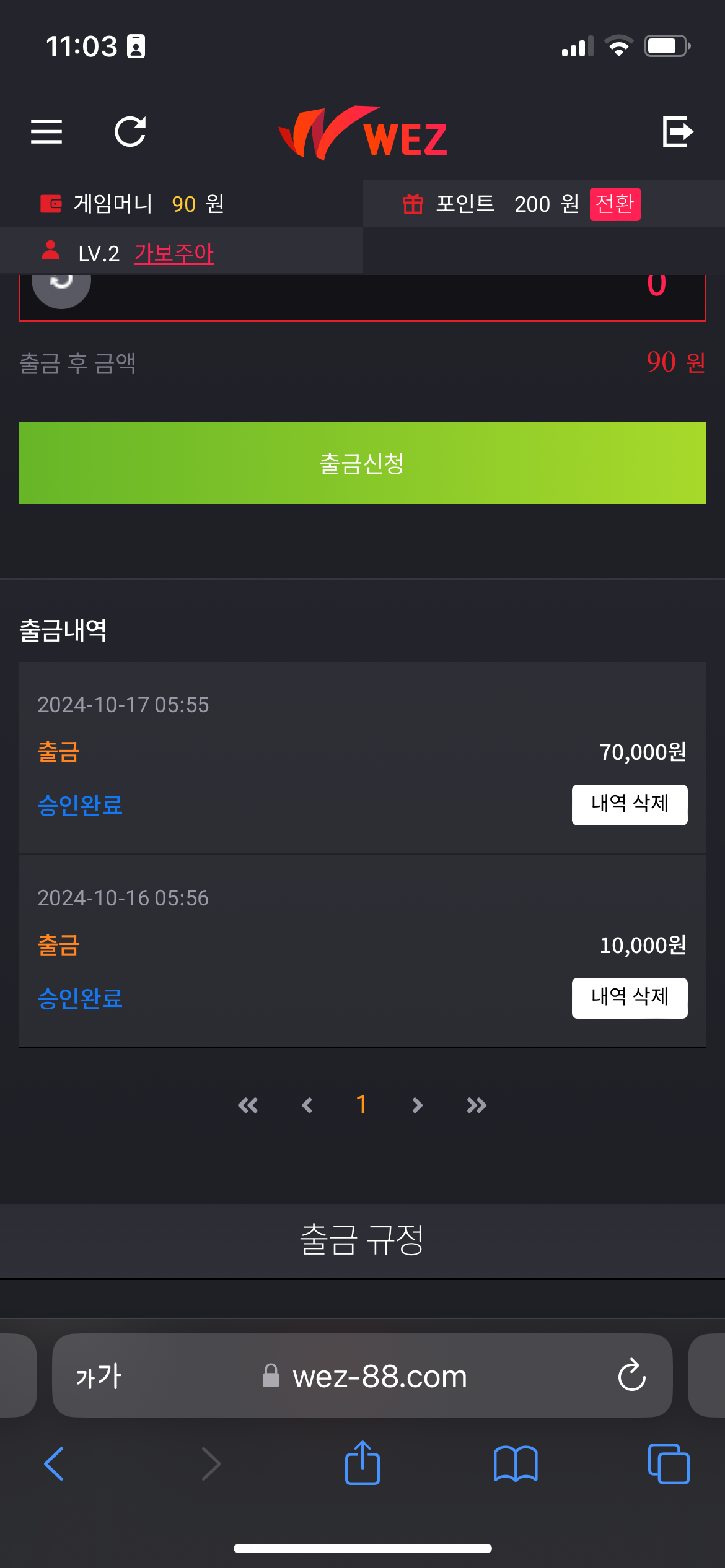The image size is (725, 1568).
Task: Select page 1 in the pagination
Action: coord(362,1105)
